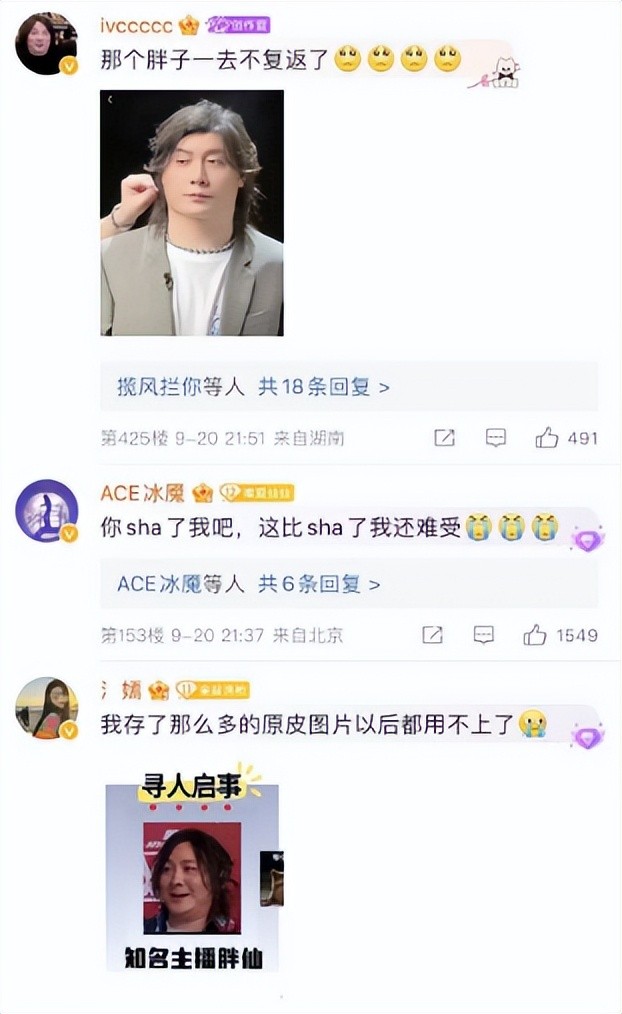Like ivccccc's comment with 491 likes
The image size is (622, 1014).
pos(547,438)
